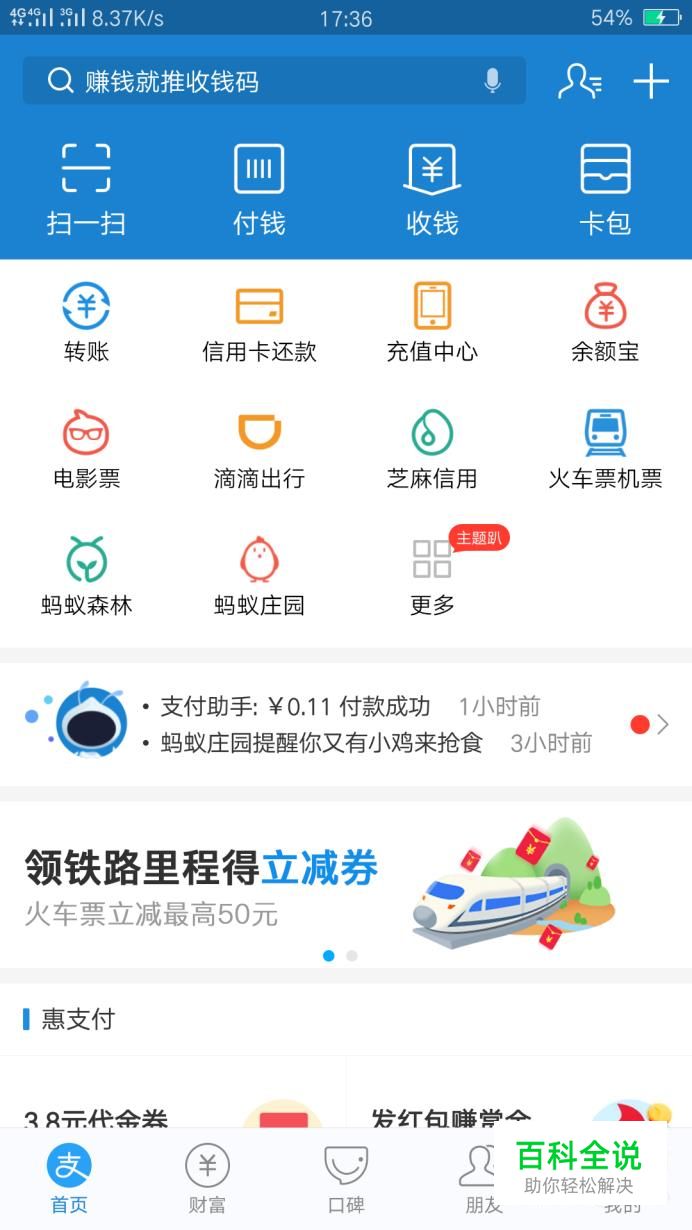This screenshot has width=692, height=1230.
Task: Tap the search box at the top
Action: click(250, 81)
